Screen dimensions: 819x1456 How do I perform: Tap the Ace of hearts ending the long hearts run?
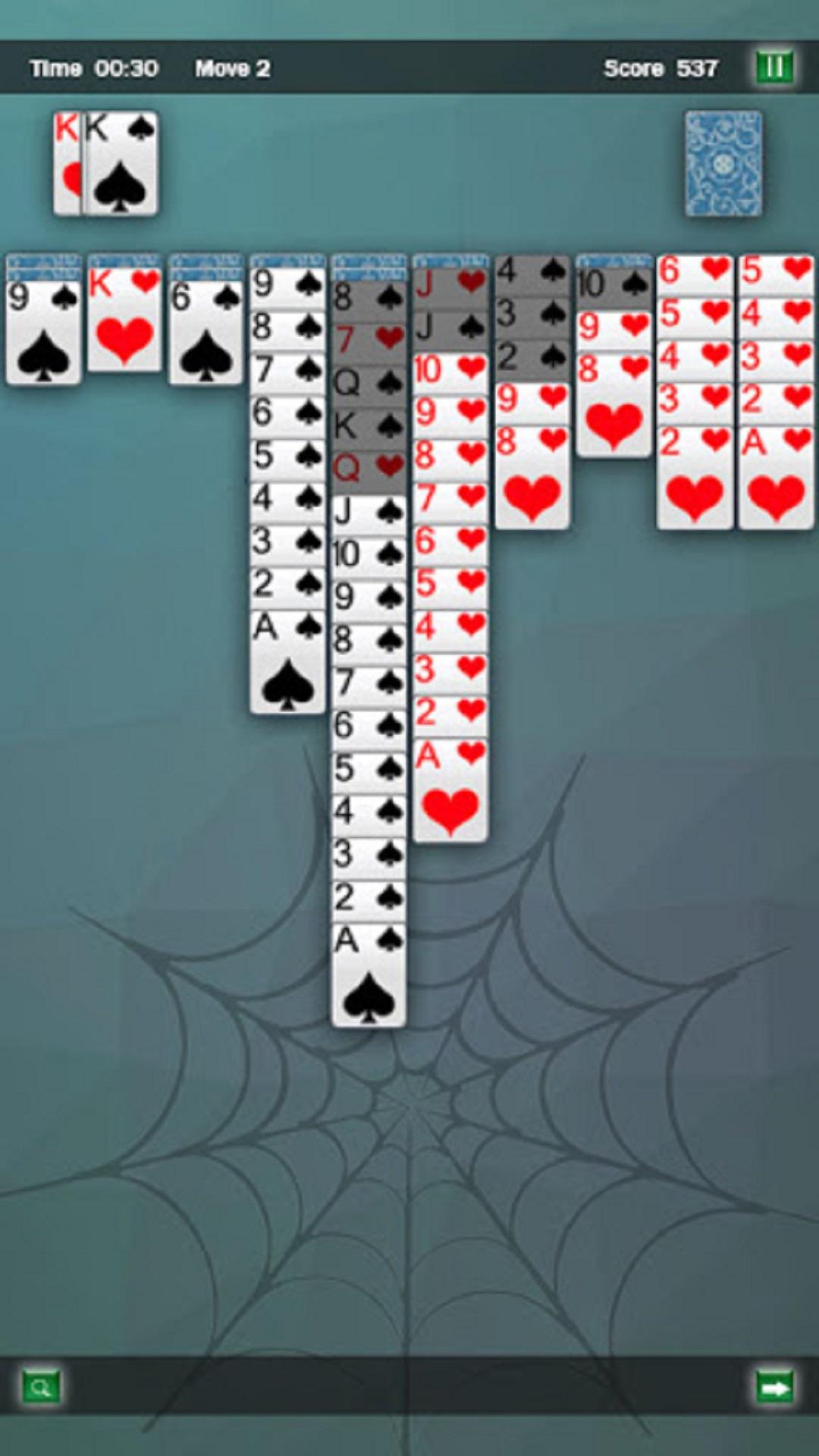pos(450,790)
